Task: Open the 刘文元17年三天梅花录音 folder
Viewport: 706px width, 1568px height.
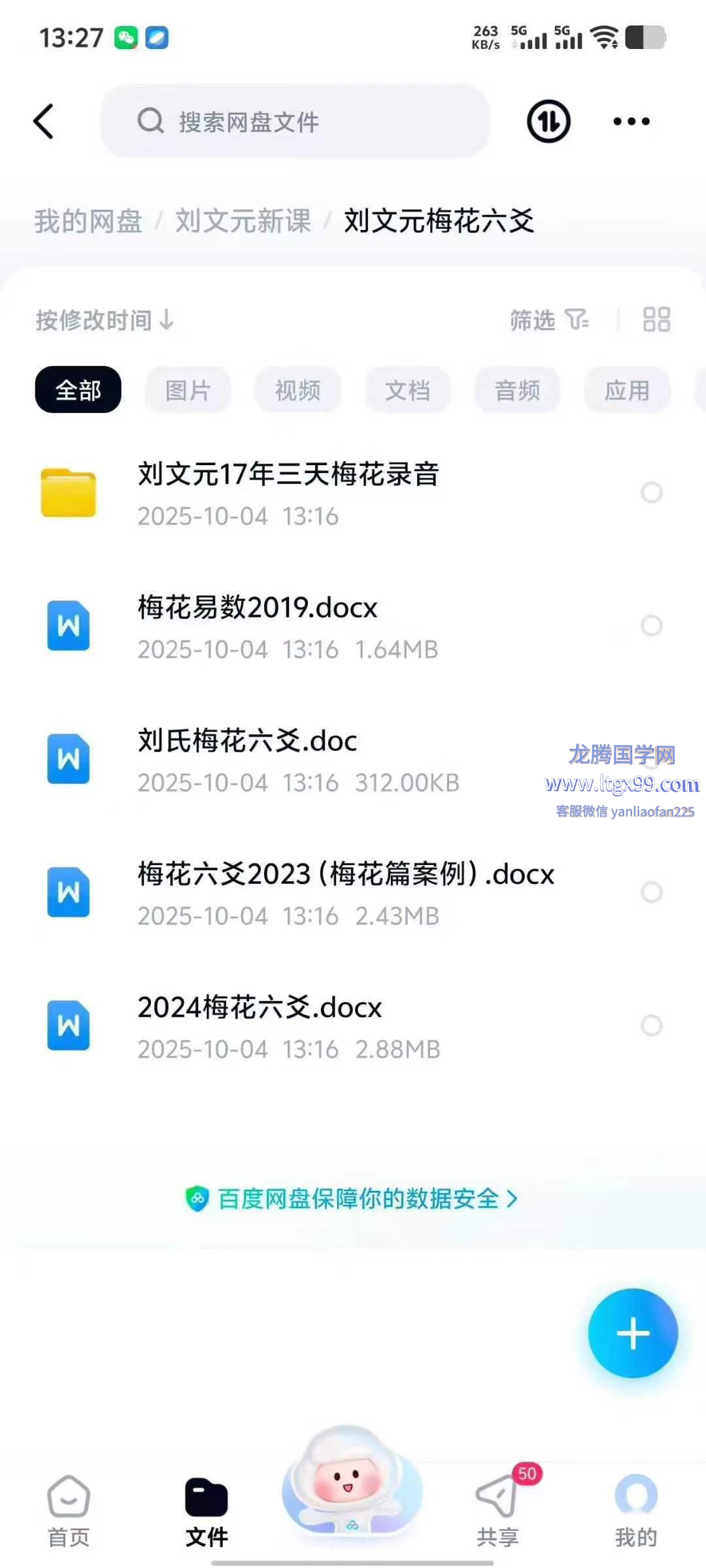Action: (x=288, y=493)
